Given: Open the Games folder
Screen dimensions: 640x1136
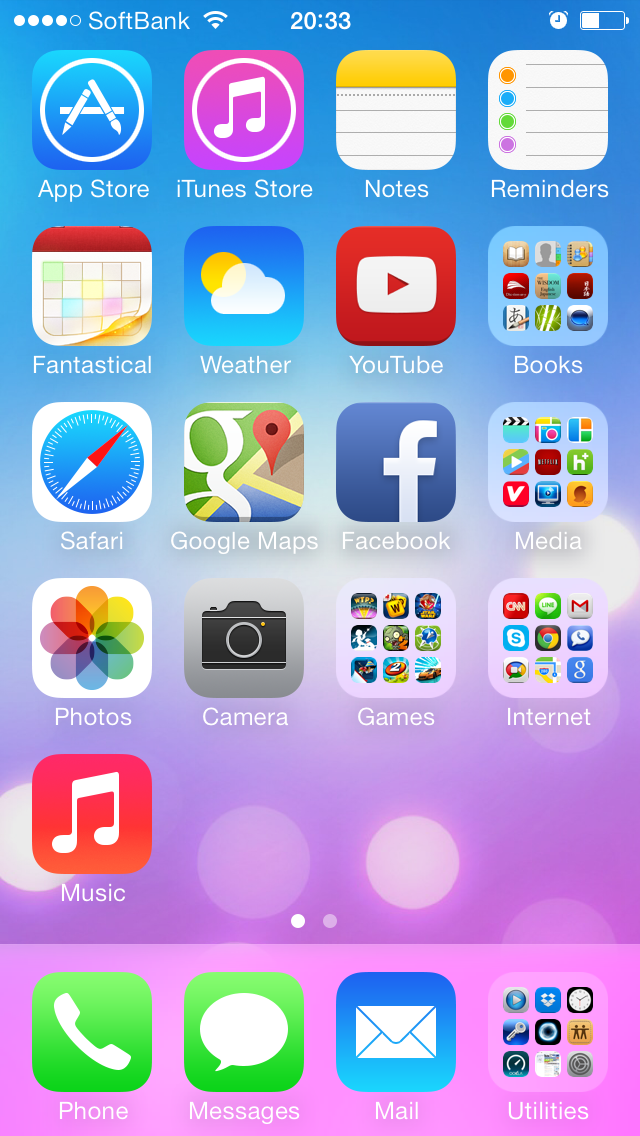Looking at the screenshot, I should point(396,638).
